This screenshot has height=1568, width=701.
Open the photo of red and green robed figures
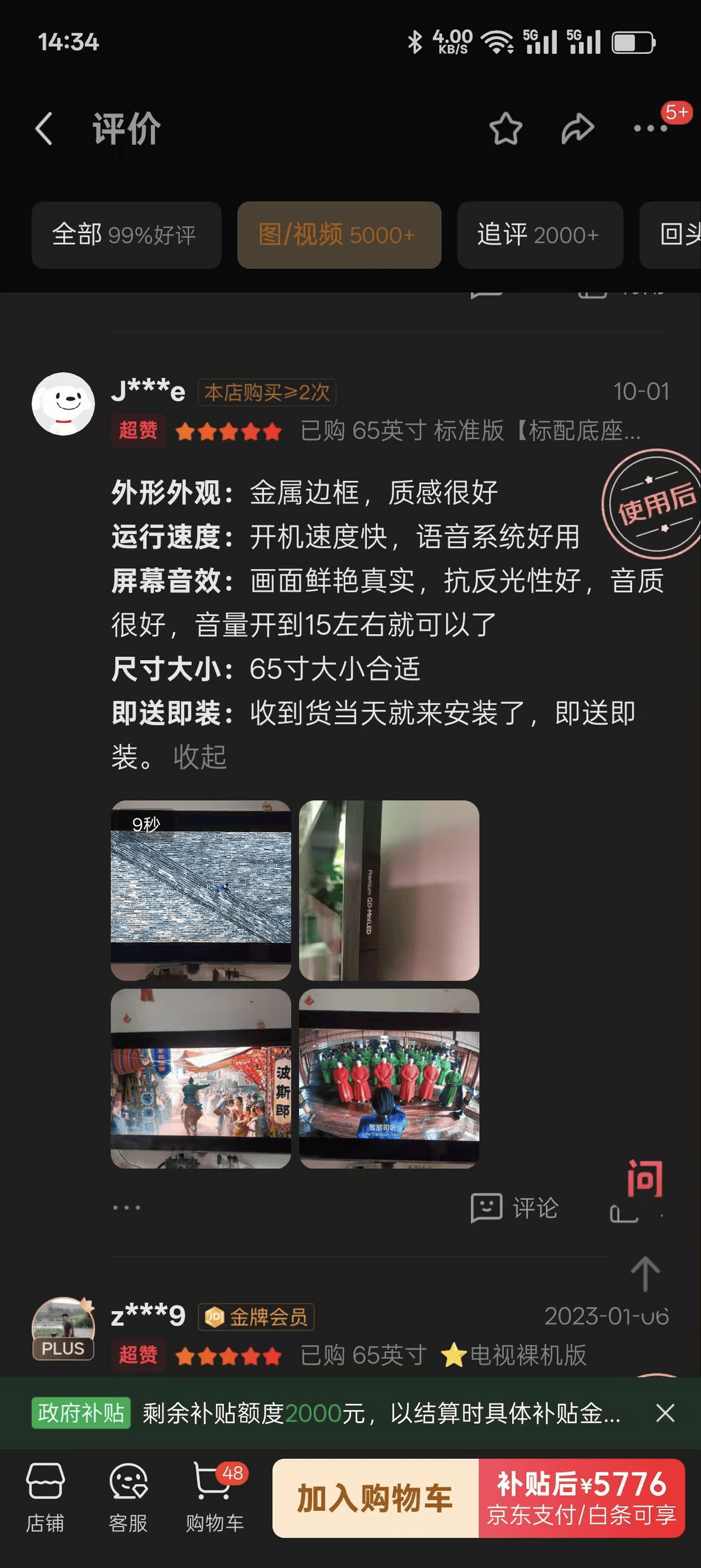pos(389,1078)
